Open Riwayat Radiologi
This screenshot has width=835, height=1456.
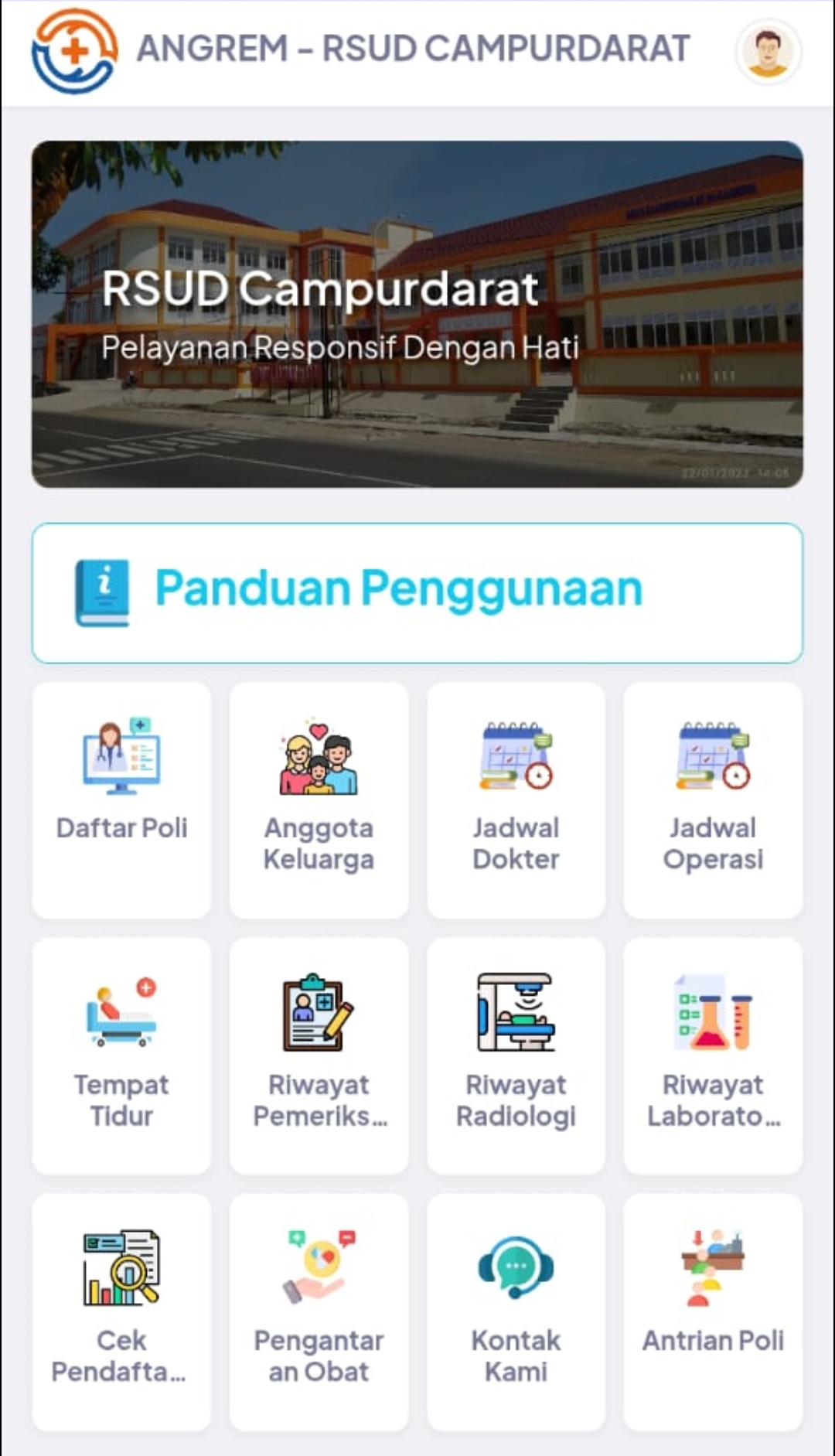[x=516, y=1055]
